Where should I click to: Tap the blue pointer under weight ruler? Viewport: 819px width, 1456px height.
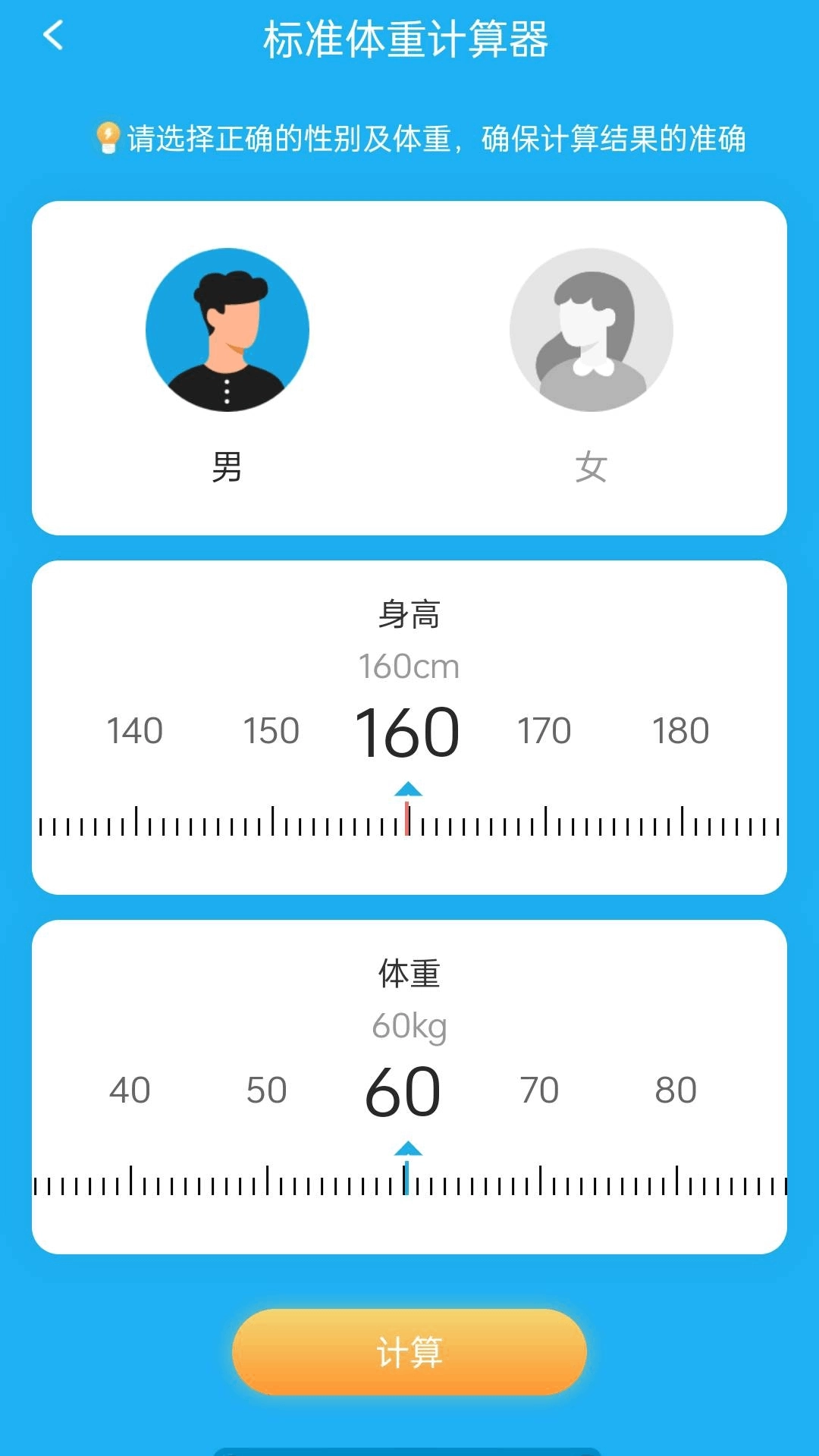tap(409, 1149)
